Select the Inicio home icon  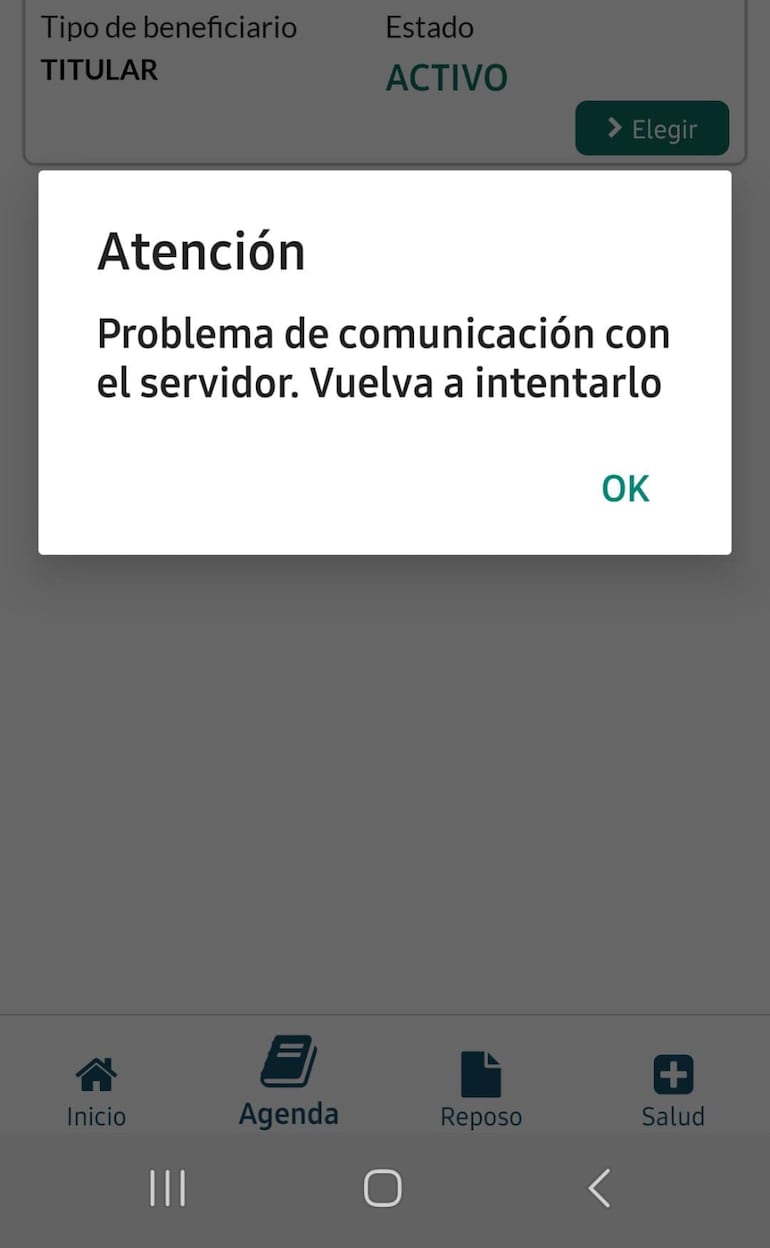96,1071
